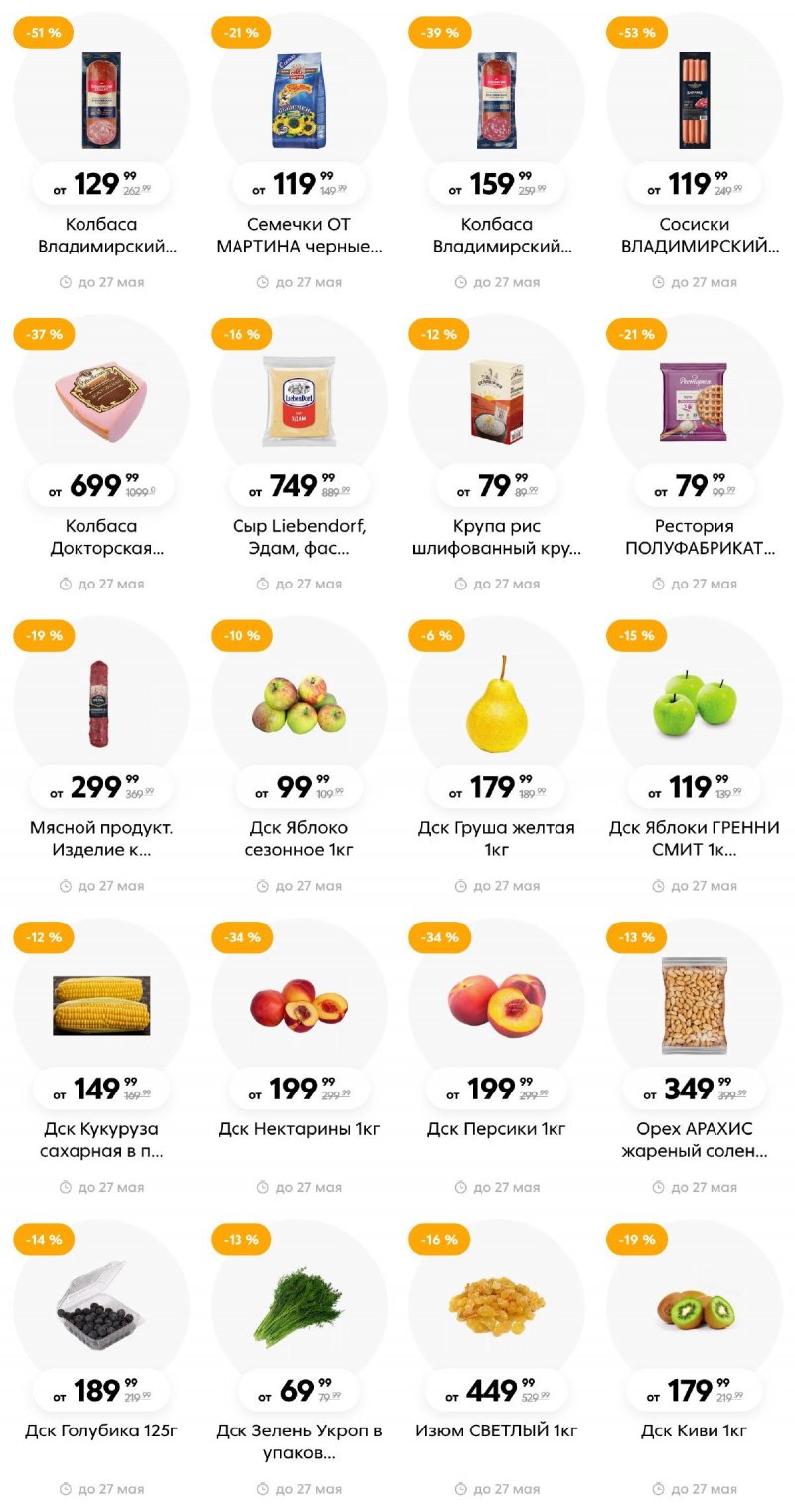The image size is (795, 1512).
Task: Open the Рестория ПОЛУФАБРИКАТ card
Action: (695, 403)
